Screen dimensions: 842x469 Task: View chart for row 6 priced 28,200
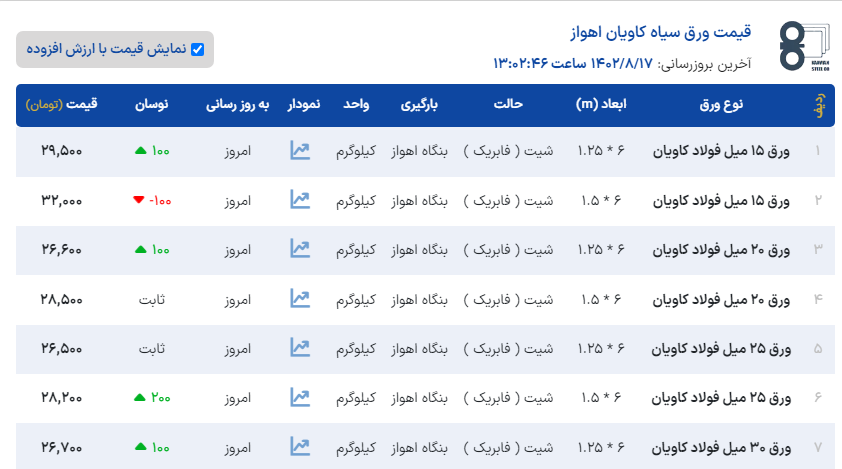[299, 397]
